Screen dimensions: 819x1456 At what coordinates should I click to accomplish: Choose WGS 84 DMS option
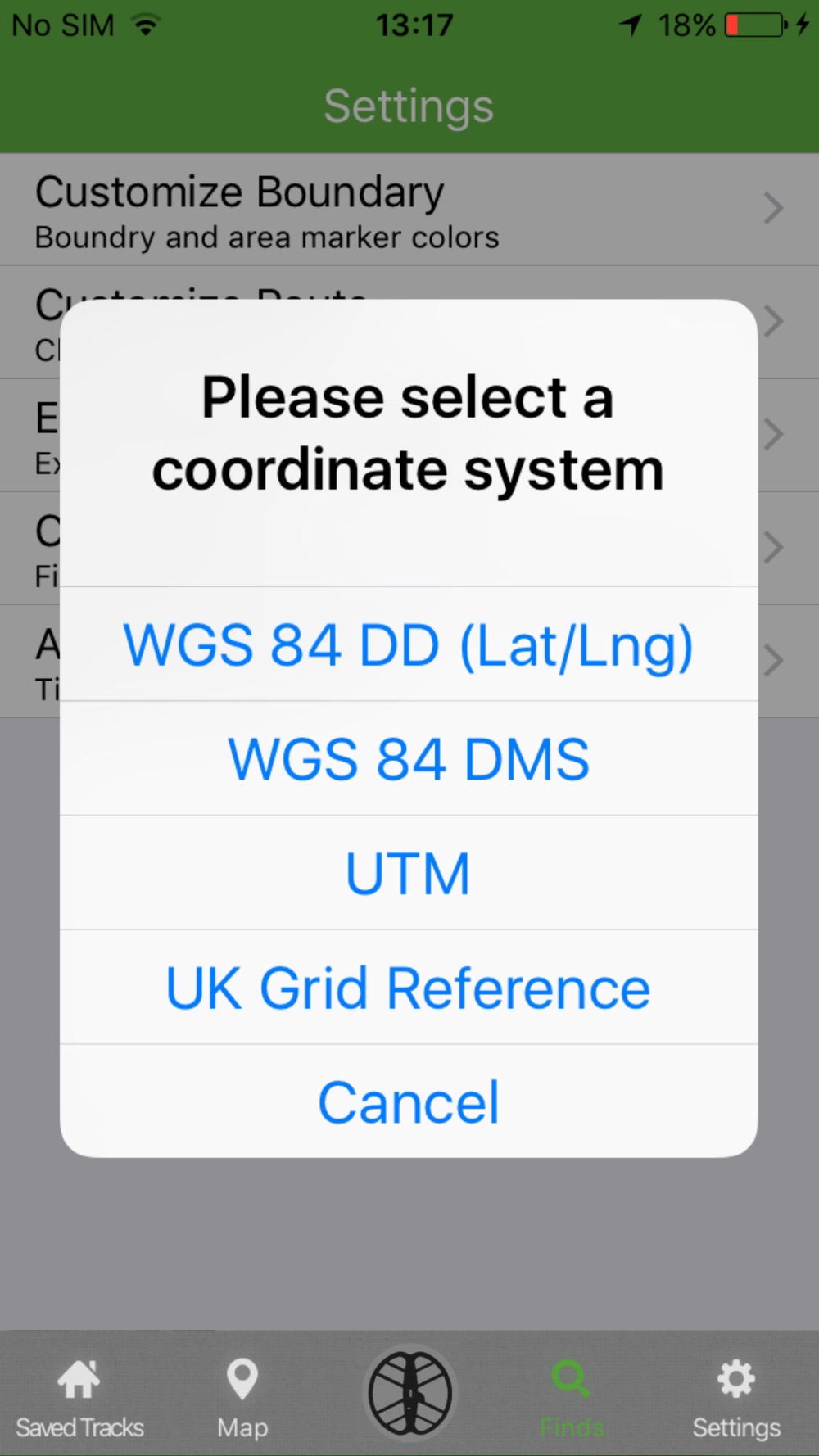(x=409, y=759)
